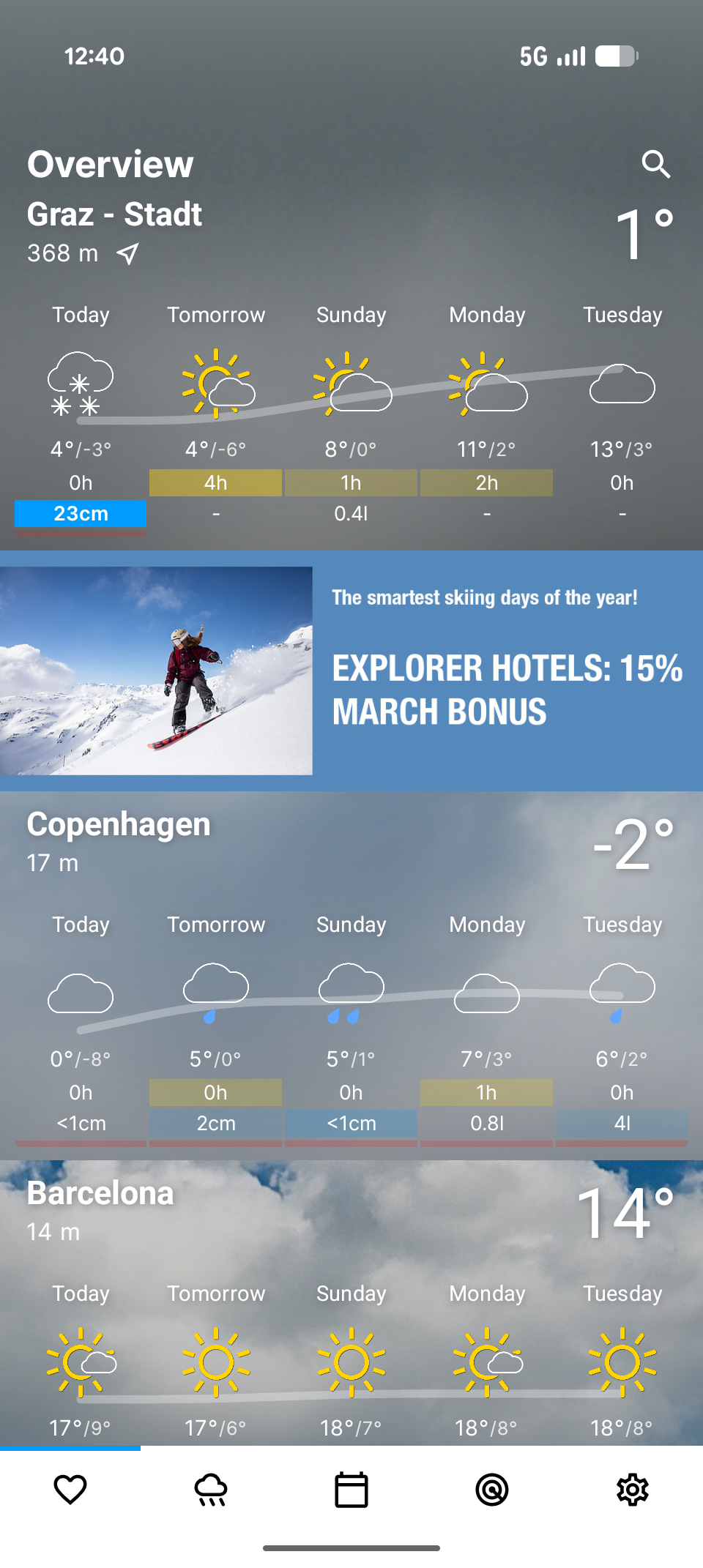703x1568 pixels.
Task: Open the location search
Action: (655, 165)
